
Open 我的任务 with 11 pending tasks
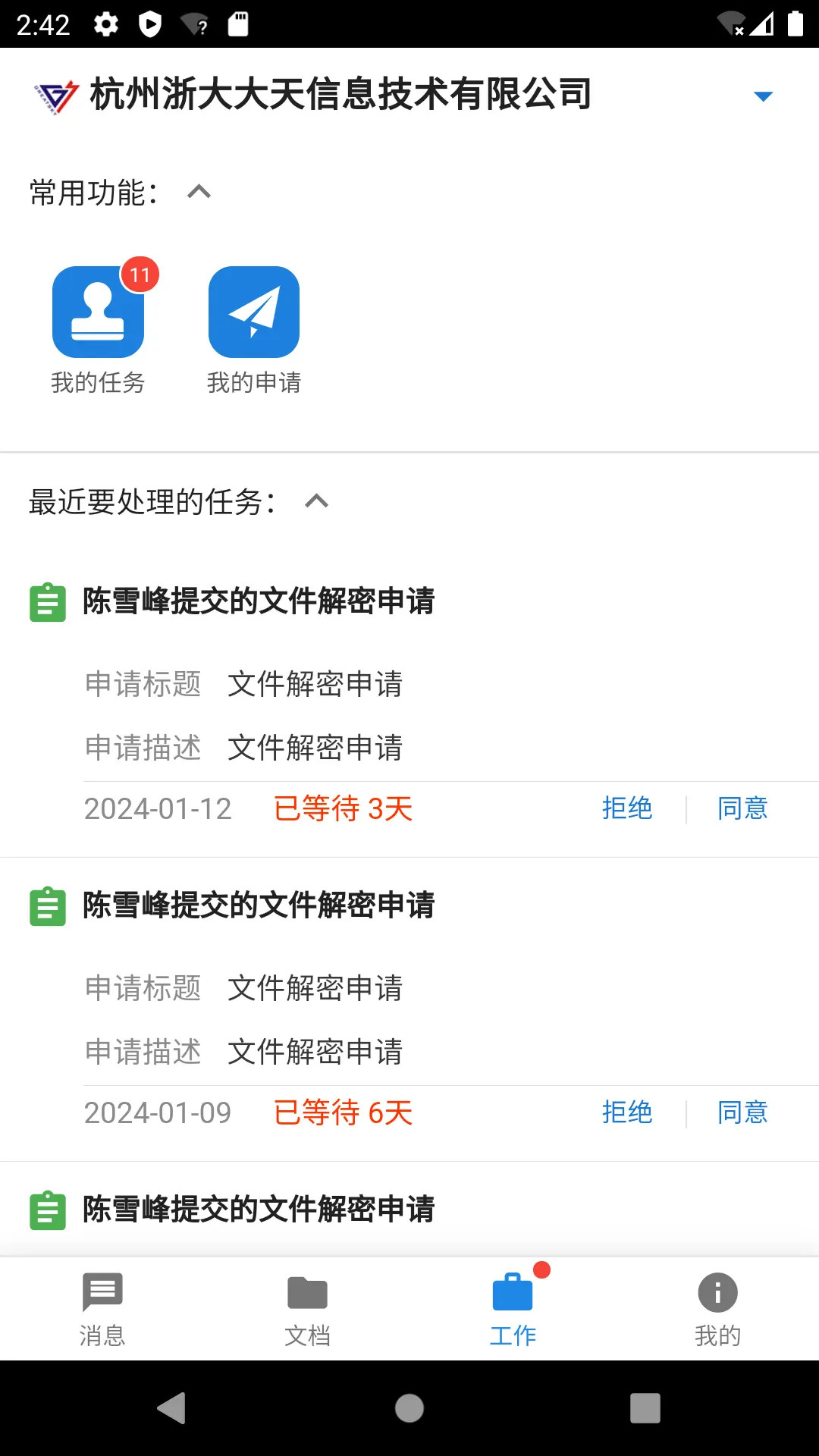(98, 312)
